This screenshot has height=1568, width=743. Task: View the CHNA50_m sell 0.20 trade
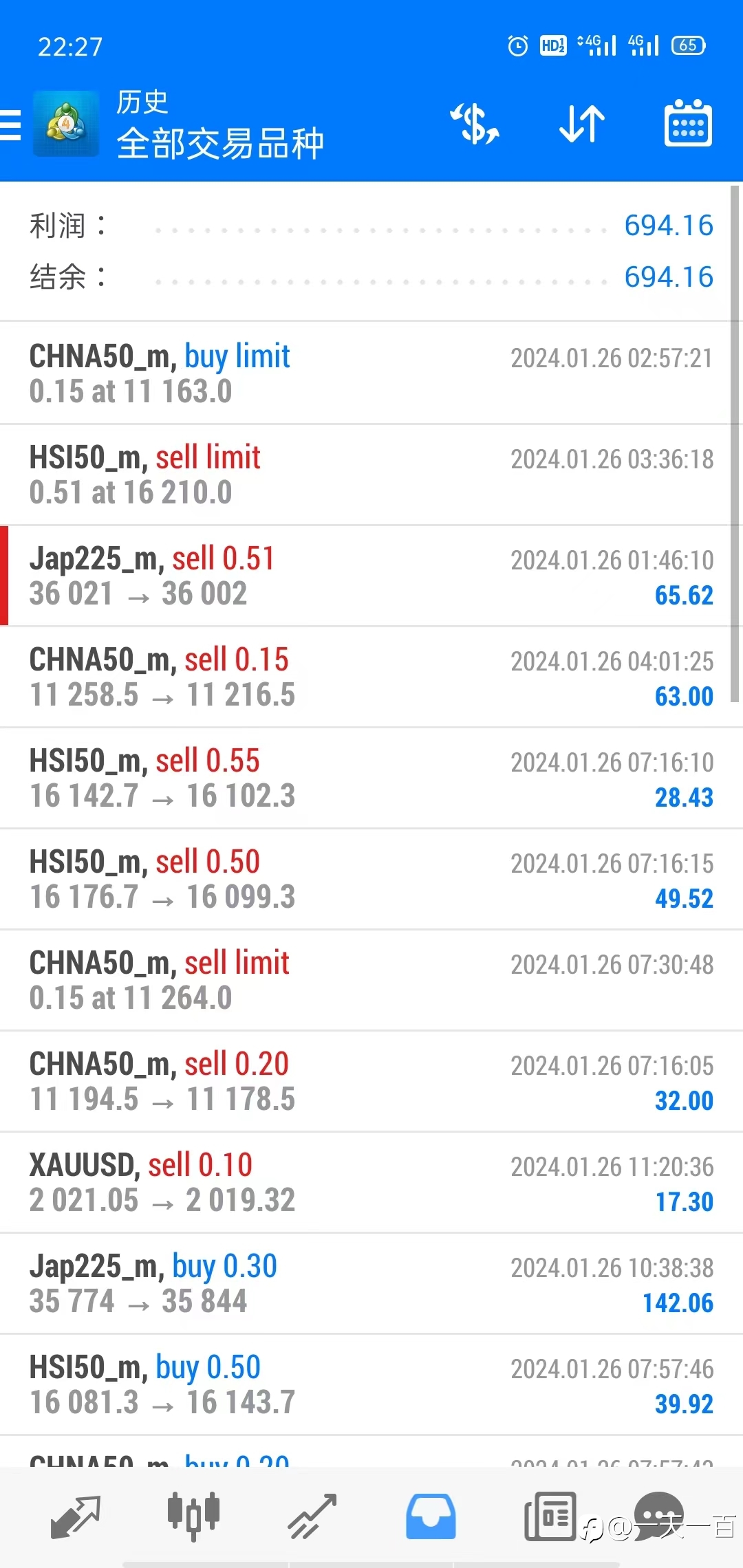(371, 1081)
